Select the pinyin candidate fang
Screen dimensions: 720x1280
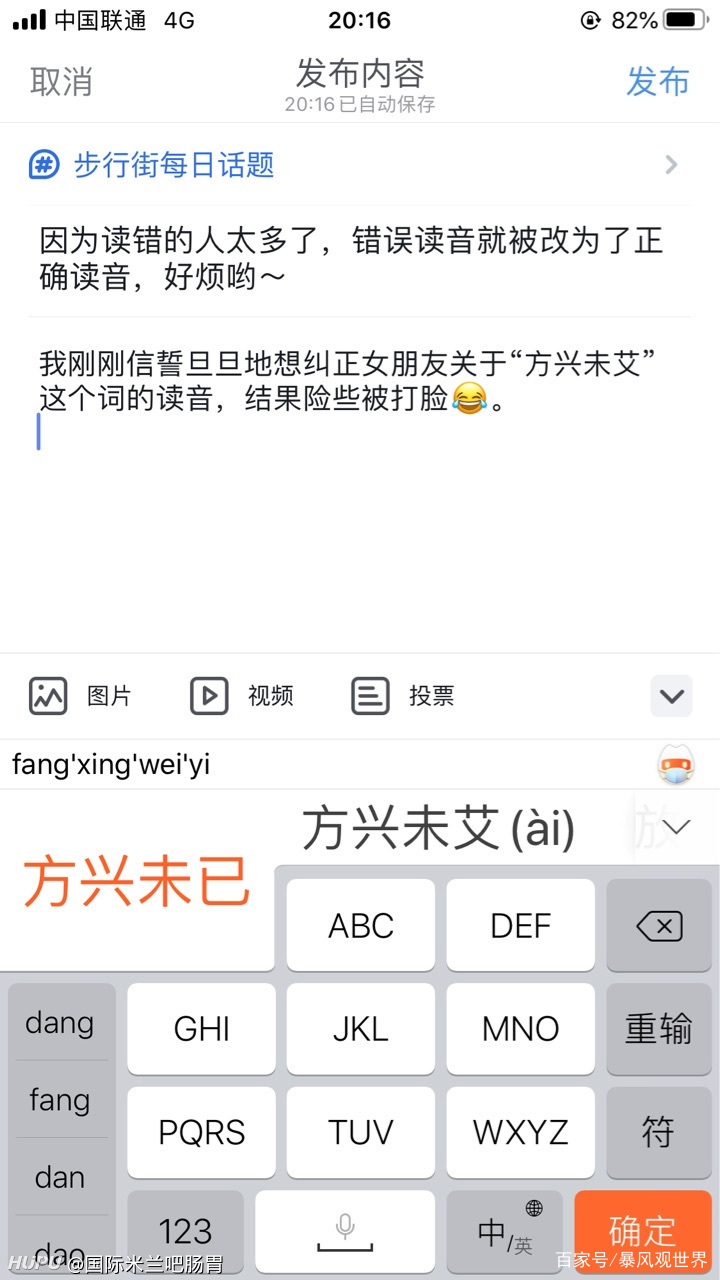click(60, 1099)
